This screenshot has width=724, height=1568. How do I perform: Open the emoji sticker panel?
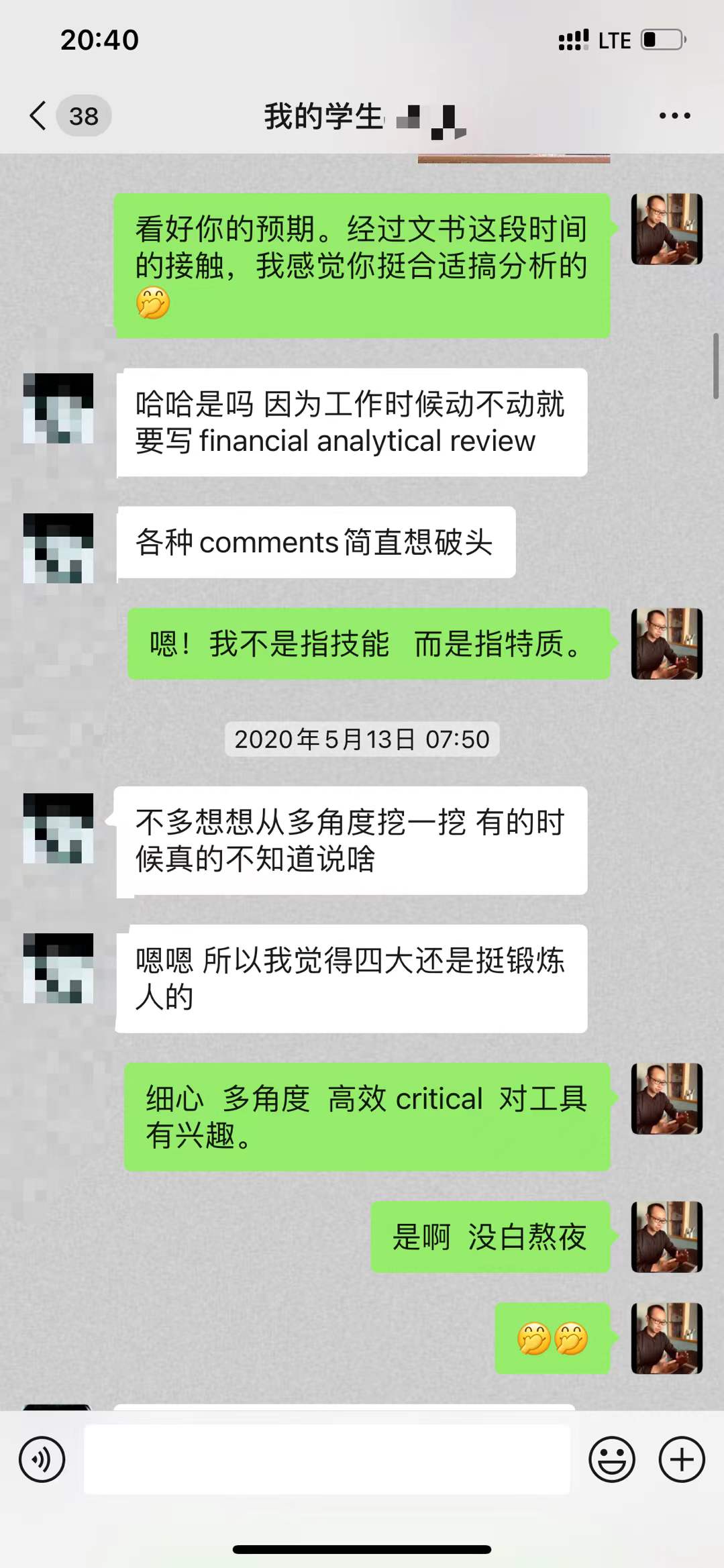click(611, 1459)
